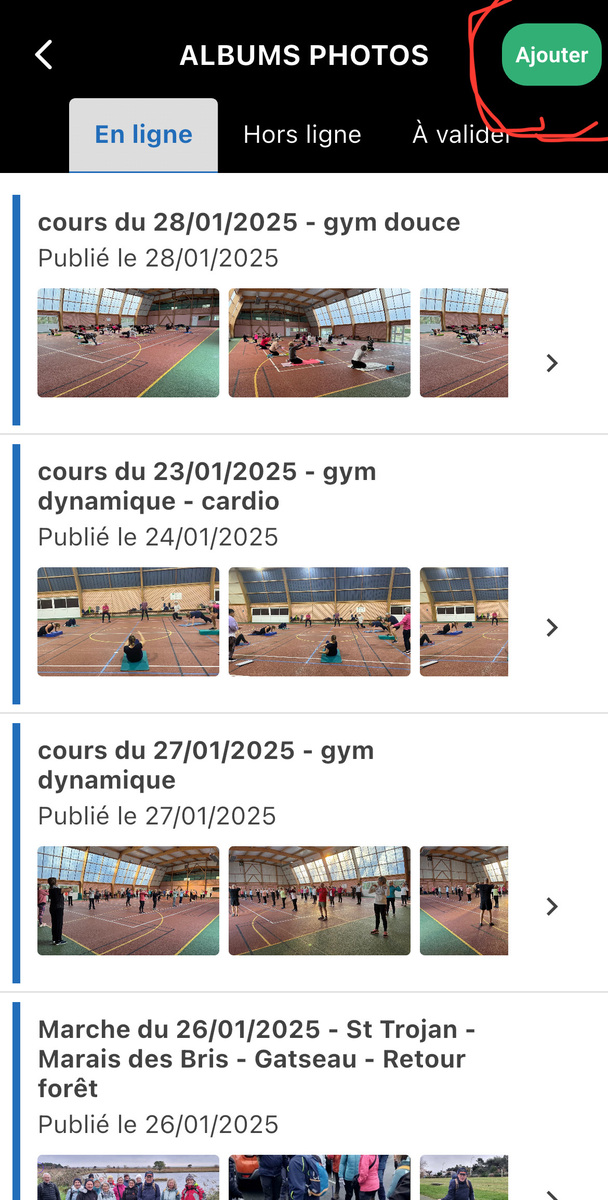The width and height of the screenshot is (608, 1200).
Task: Tap the green Ajouter button
Action: 551,55
